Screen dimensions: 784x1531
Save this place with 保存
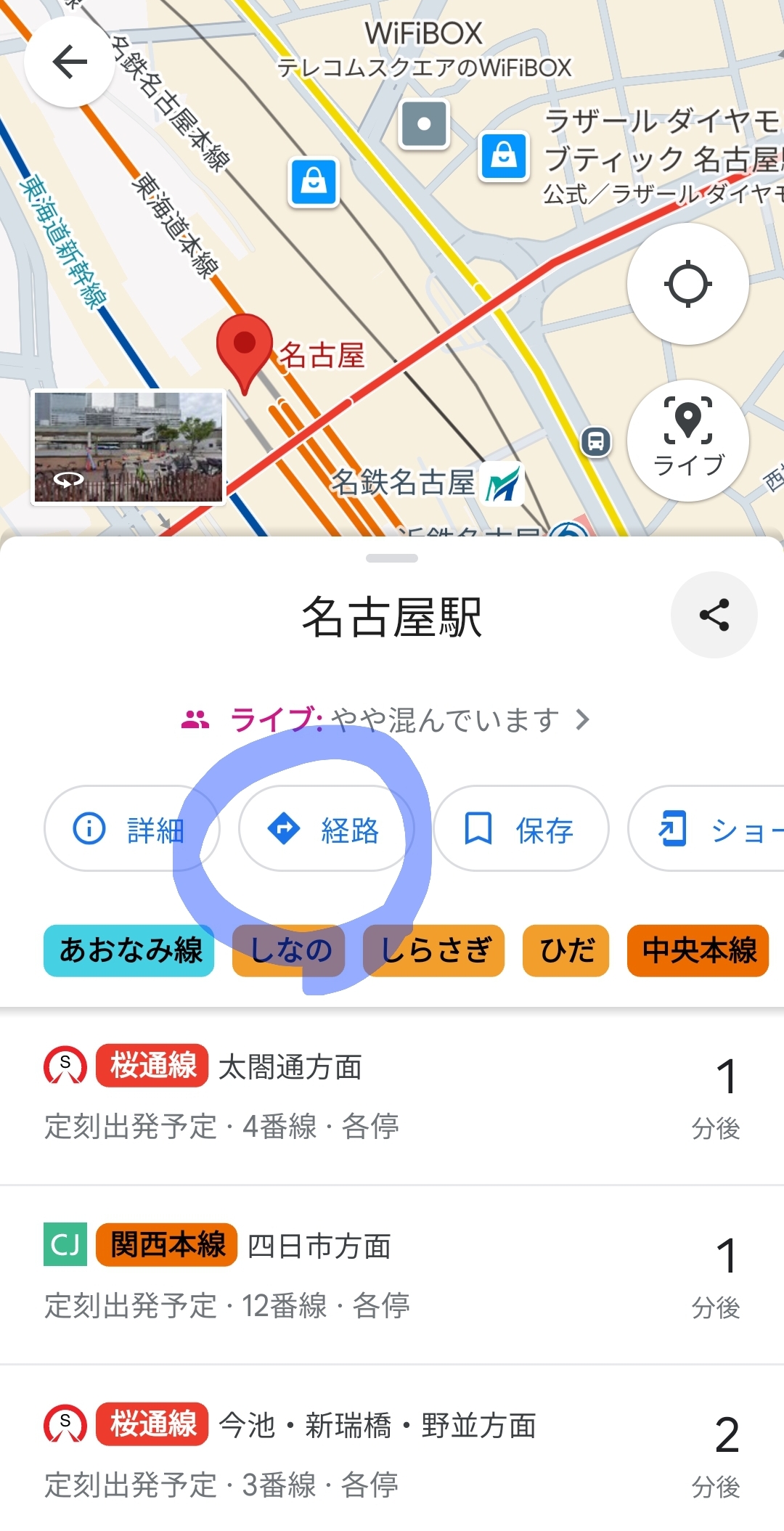pyautogui.click(x=520, y=828)
